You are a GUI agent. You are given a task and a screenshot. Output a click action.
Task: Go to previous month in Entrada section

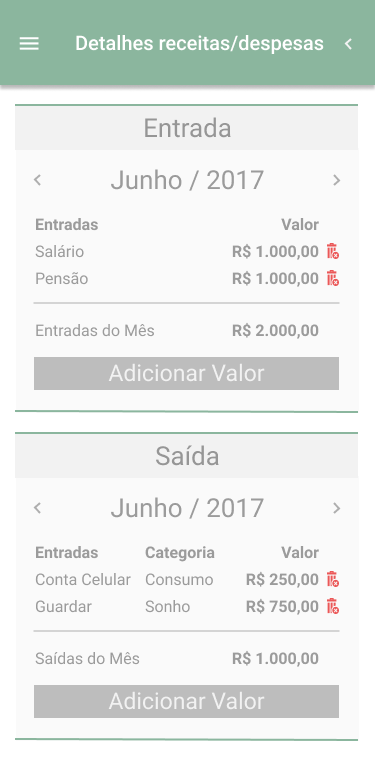point(38,180)
